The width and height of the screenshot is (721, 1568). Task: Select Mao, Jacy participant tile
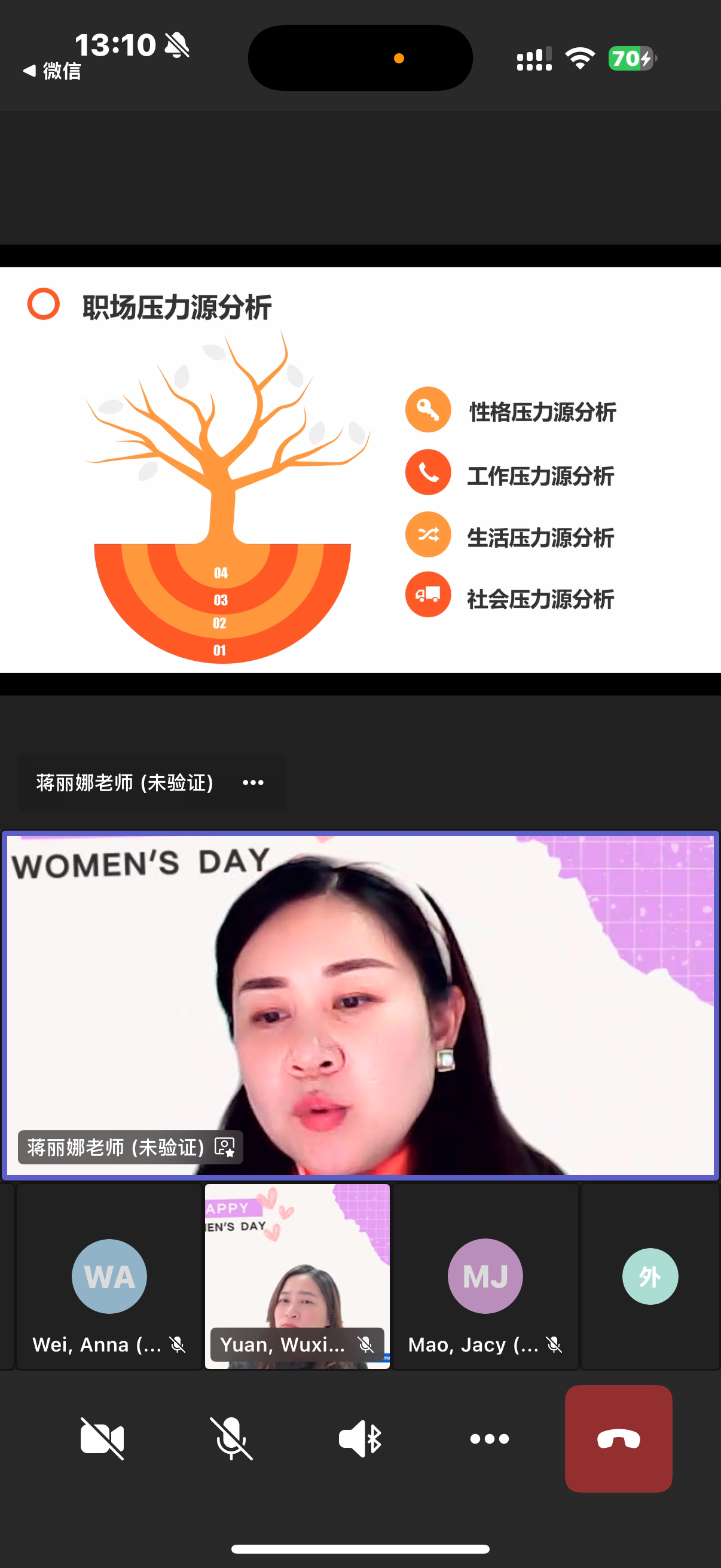point(485,1277)
